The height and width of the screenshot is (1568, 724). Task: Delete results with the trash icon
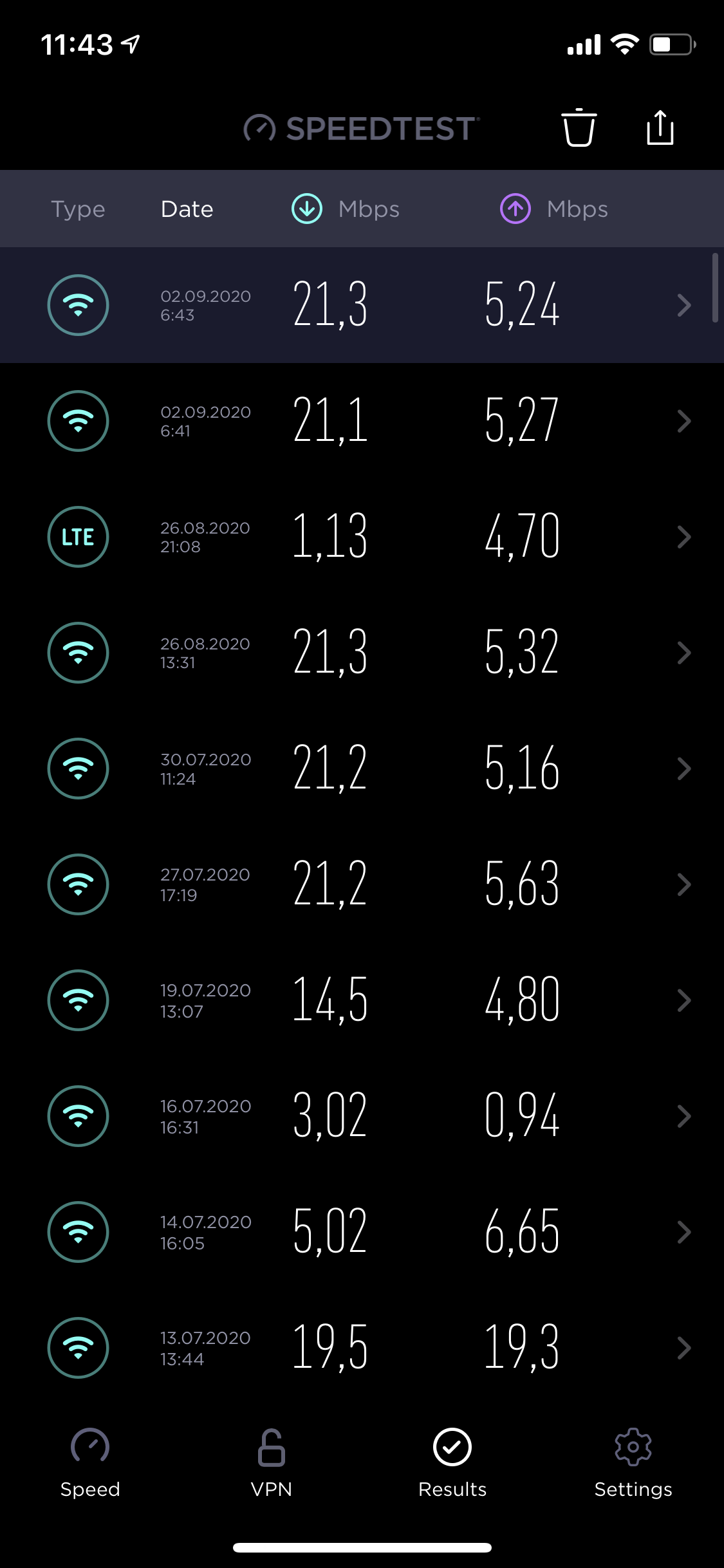[579, 128]
